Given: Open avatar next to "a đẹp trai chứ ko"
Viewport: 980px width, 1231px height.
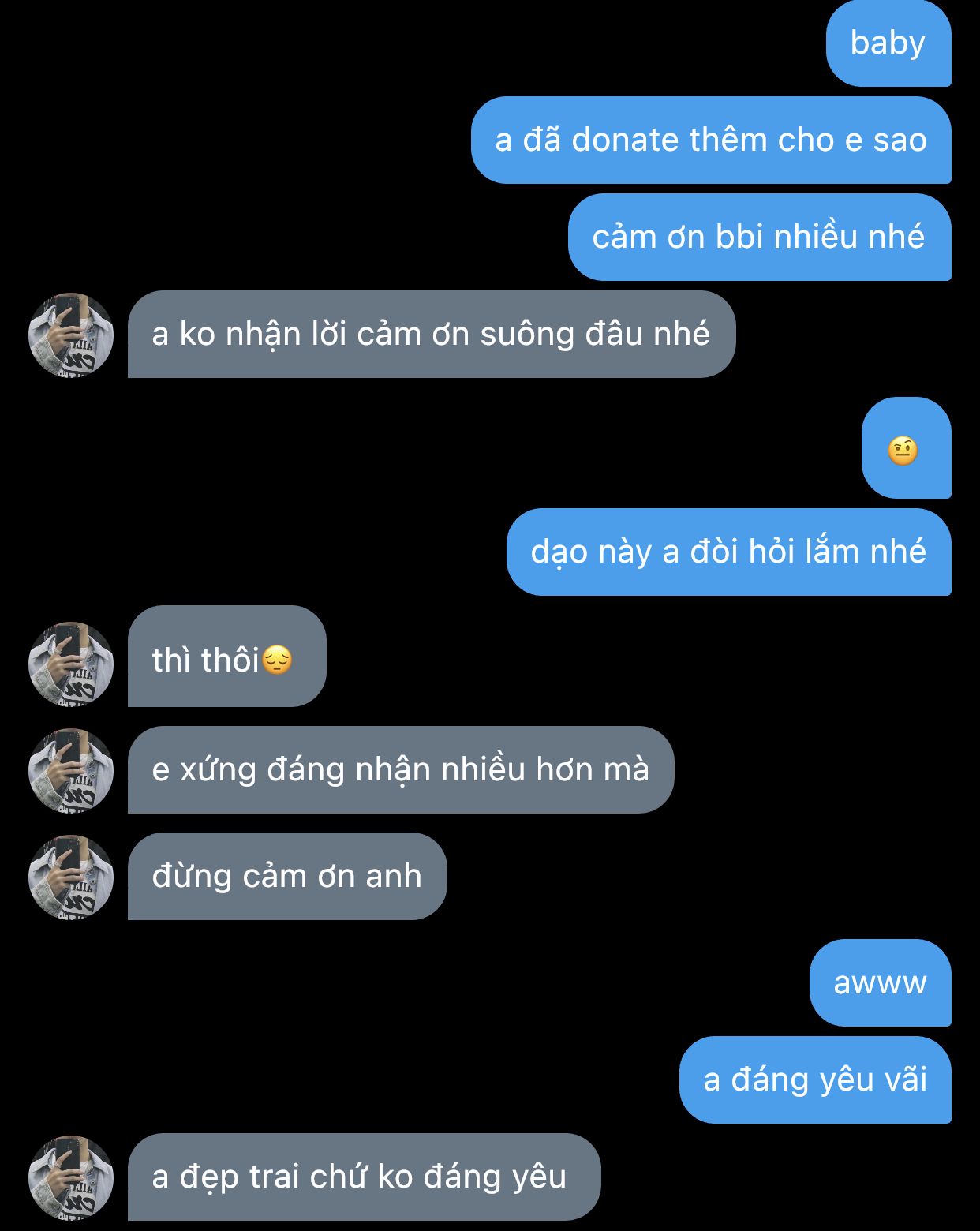Looking at the screenshot, I should pyautogui.click(x=71, y=1177).
